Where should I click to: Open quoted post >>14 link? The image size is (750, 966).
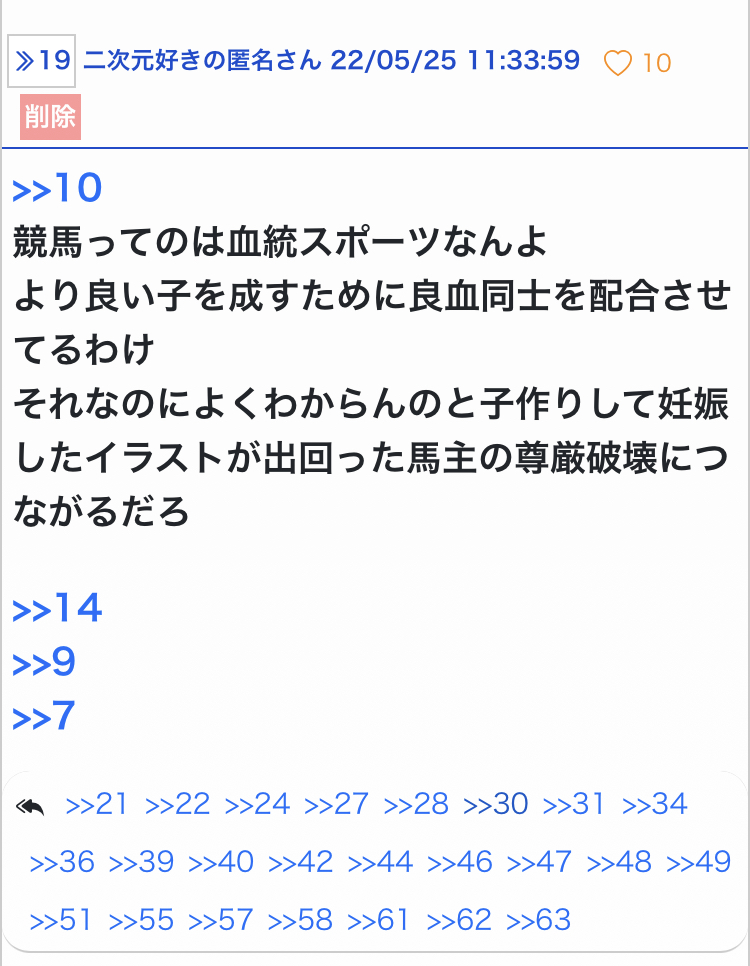click(58, 608)
